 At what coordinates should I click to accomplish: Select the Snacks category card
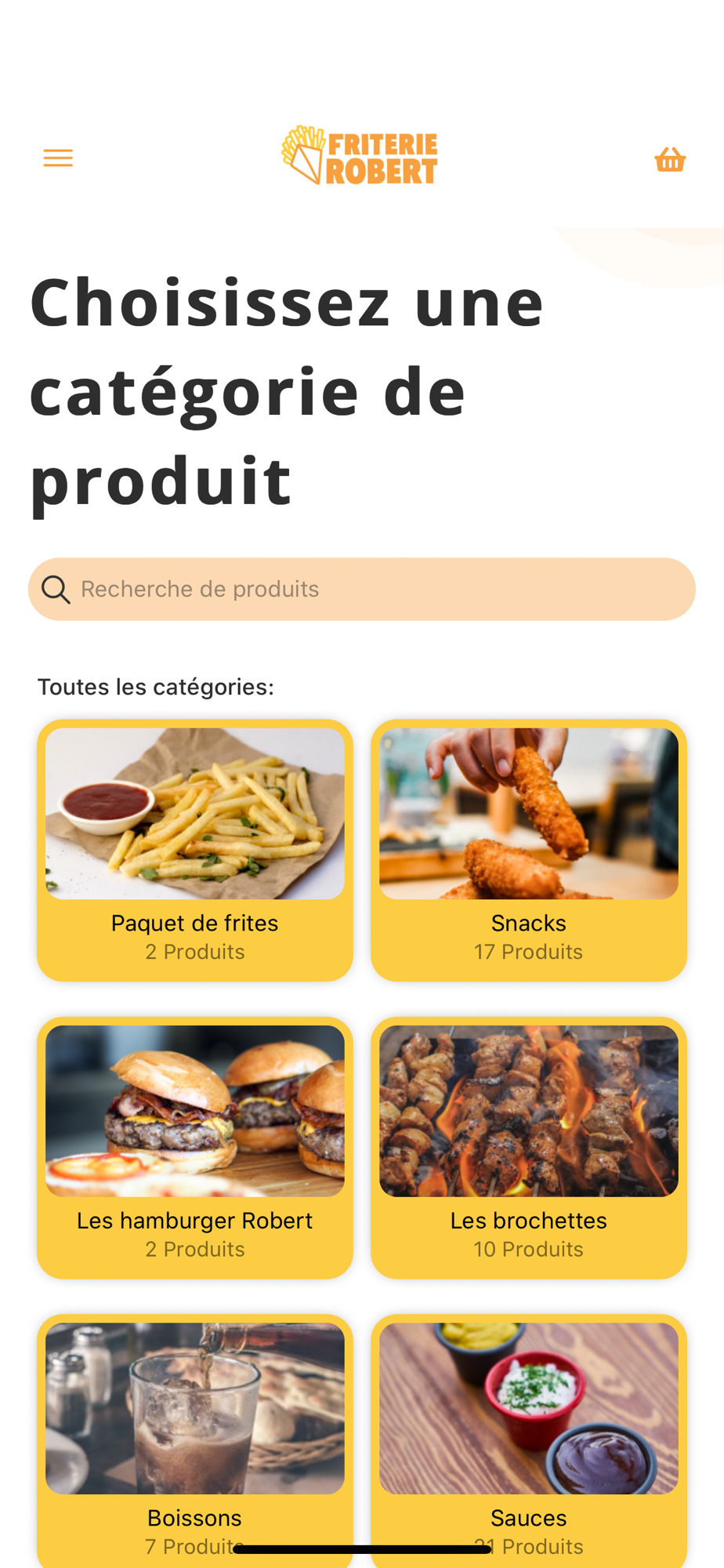point(529,850)
